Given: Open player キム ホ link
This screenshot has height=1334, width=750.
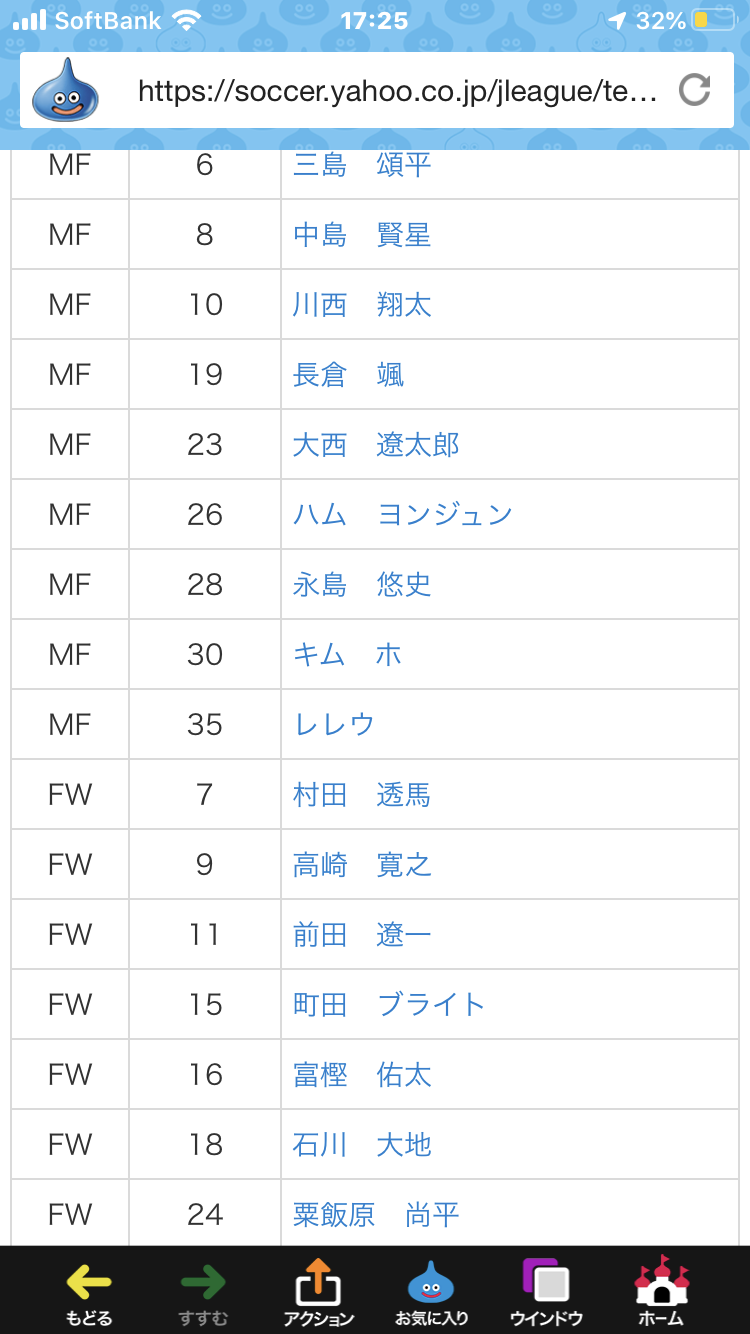Looking at the screenshot, I should (x=348, y=655).
